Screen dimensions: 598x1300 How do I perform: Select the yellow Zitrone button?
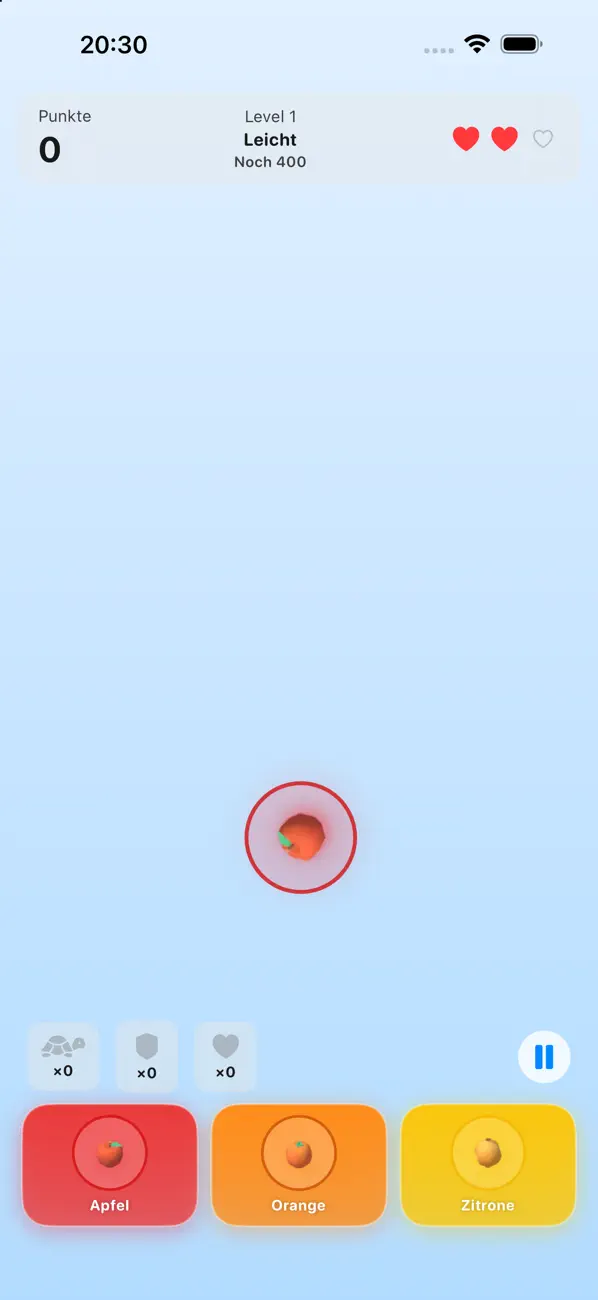coord(488,1165)
